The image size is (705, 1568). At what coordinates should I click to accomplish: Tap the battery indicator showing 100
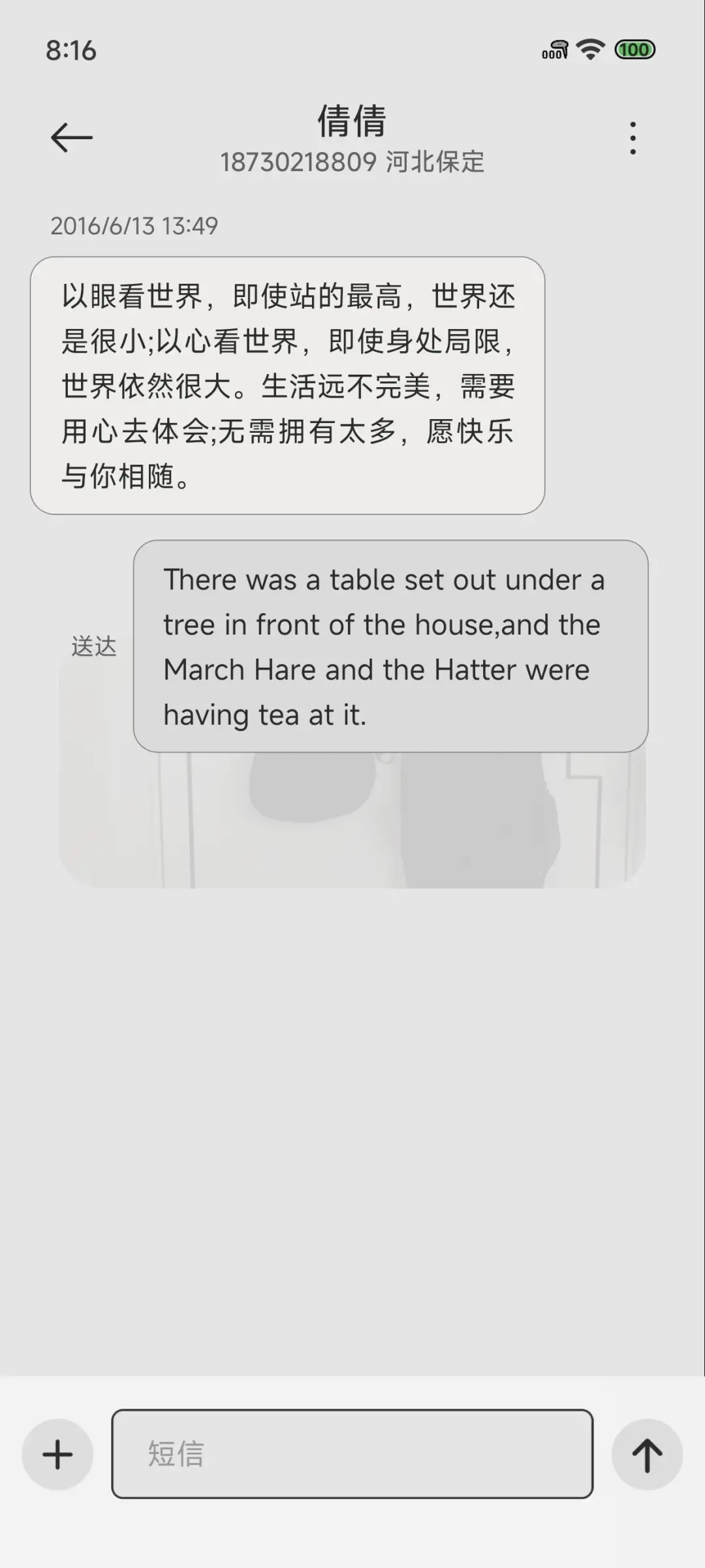pos(634,50)
